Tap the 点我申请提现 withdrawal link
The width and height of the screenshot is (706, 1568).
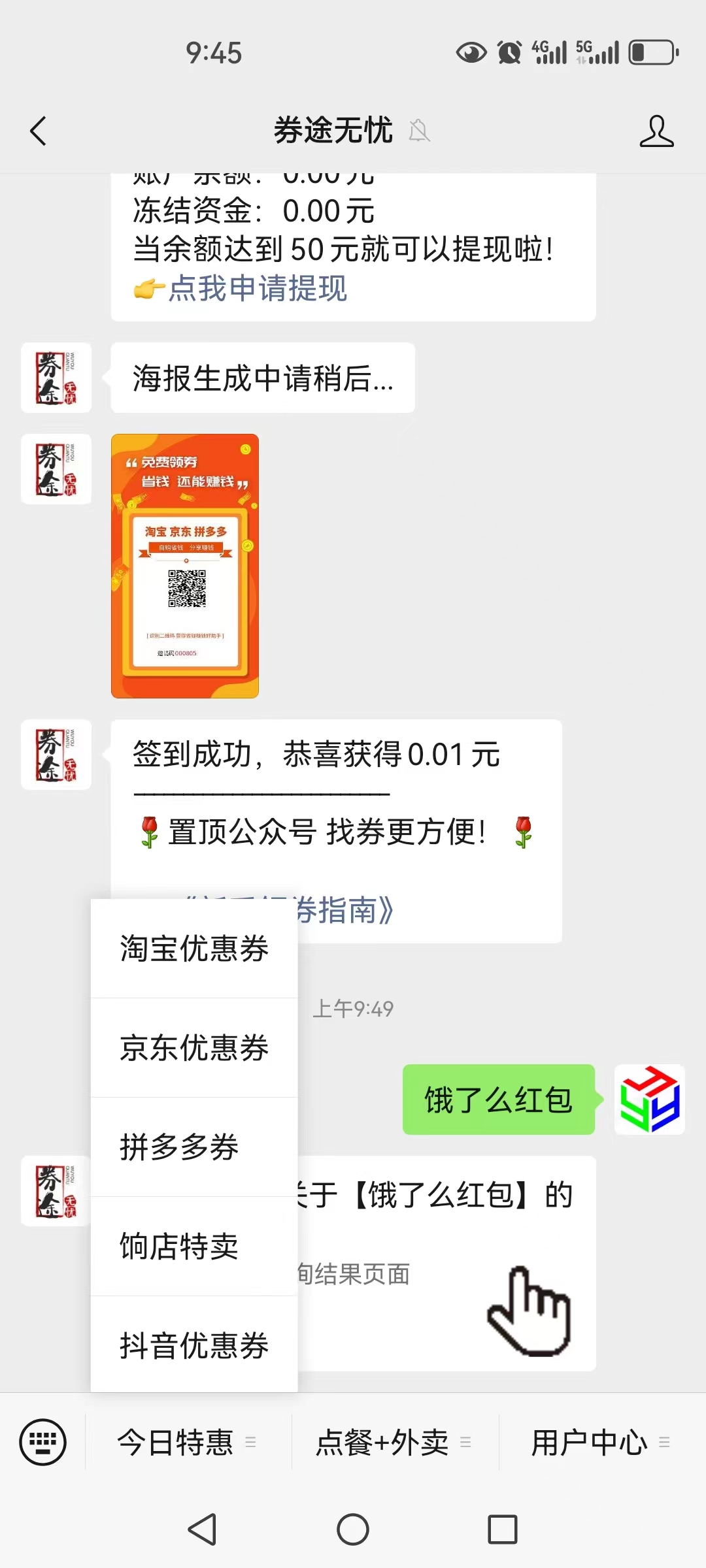pos(257,288)
